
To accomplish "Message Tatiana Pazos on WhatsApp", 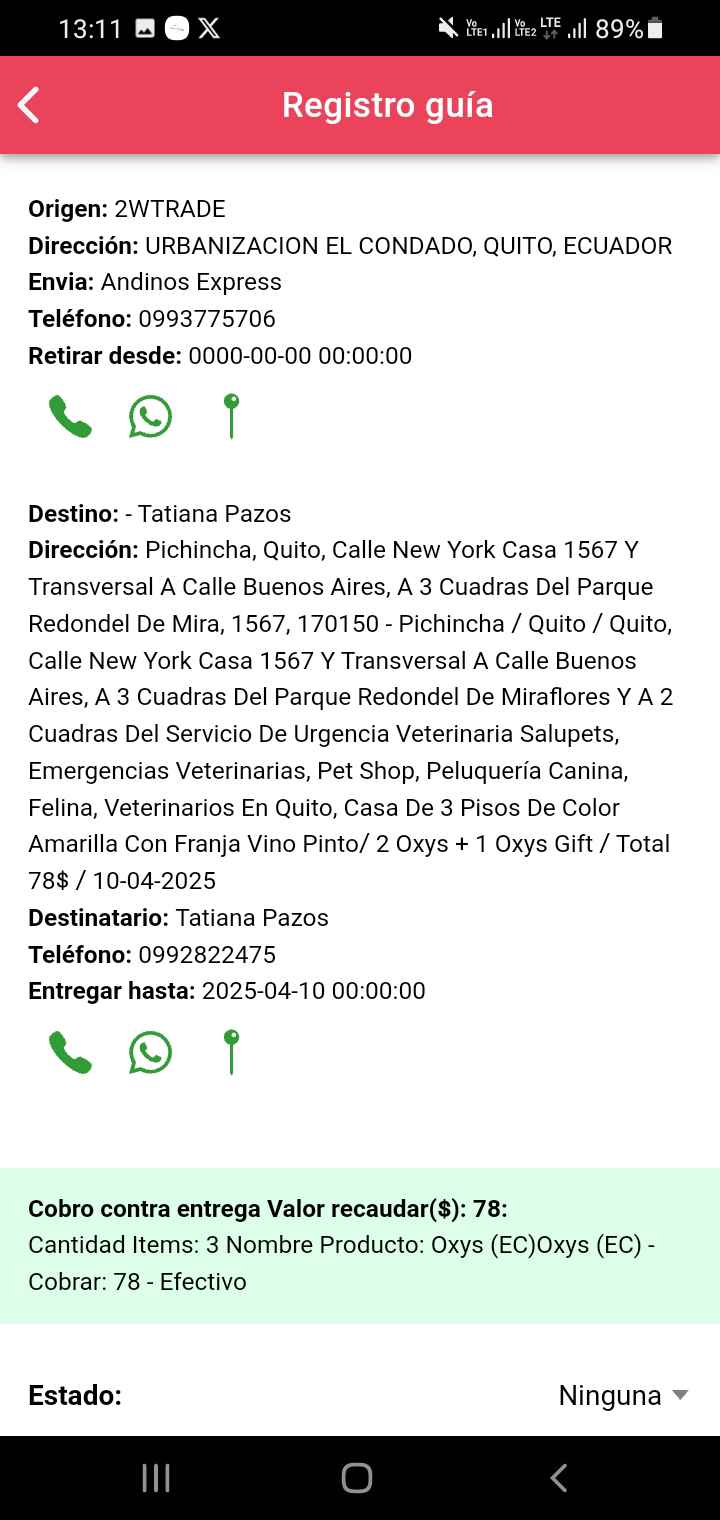I will coord(150,1052).
